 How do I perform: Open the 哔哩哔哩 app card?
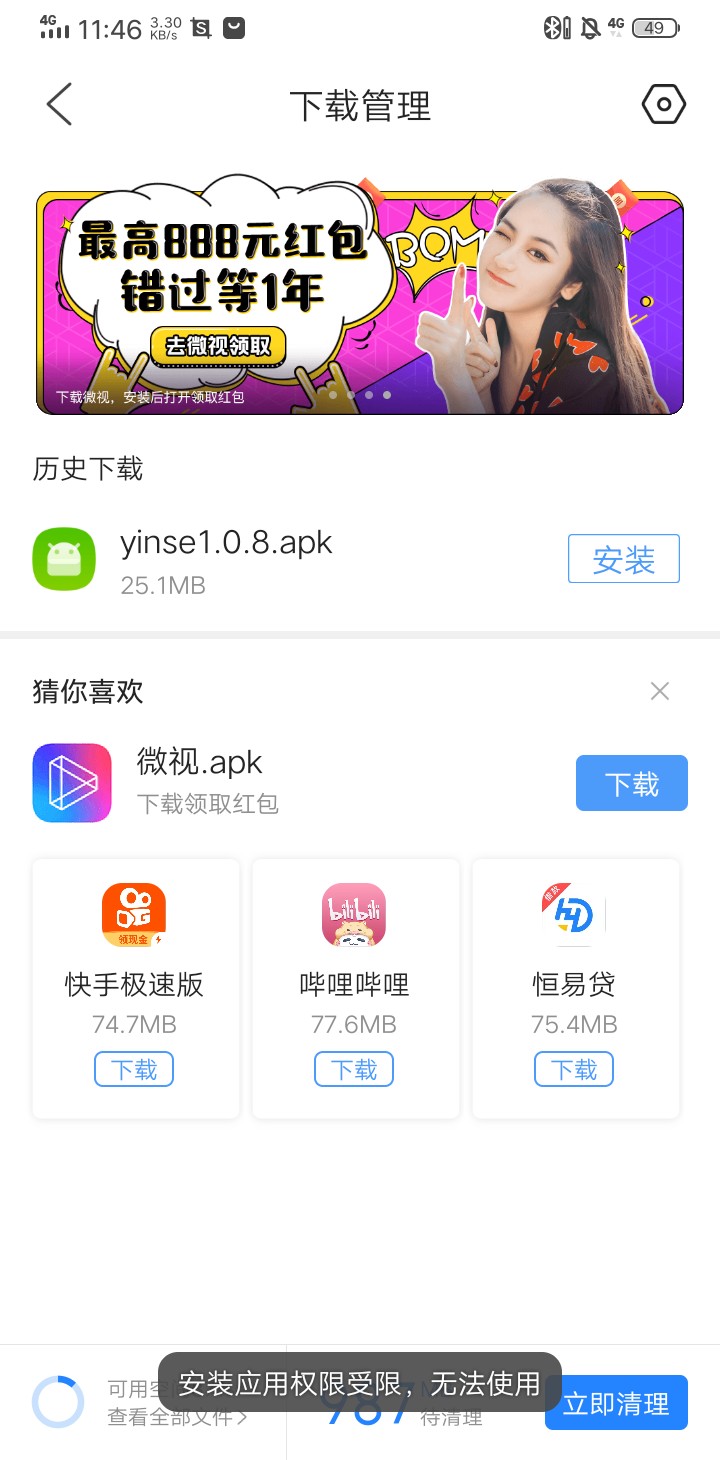click(355, 988)
